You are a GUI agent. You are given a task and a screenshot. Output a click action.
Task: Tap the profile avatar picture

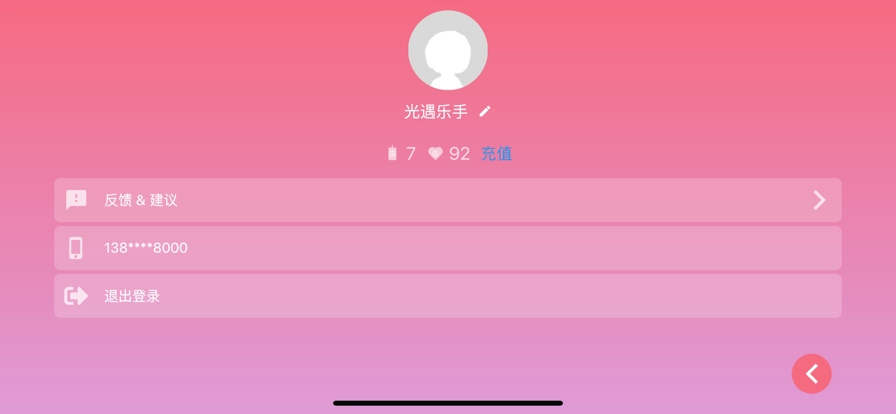[448, 50]
